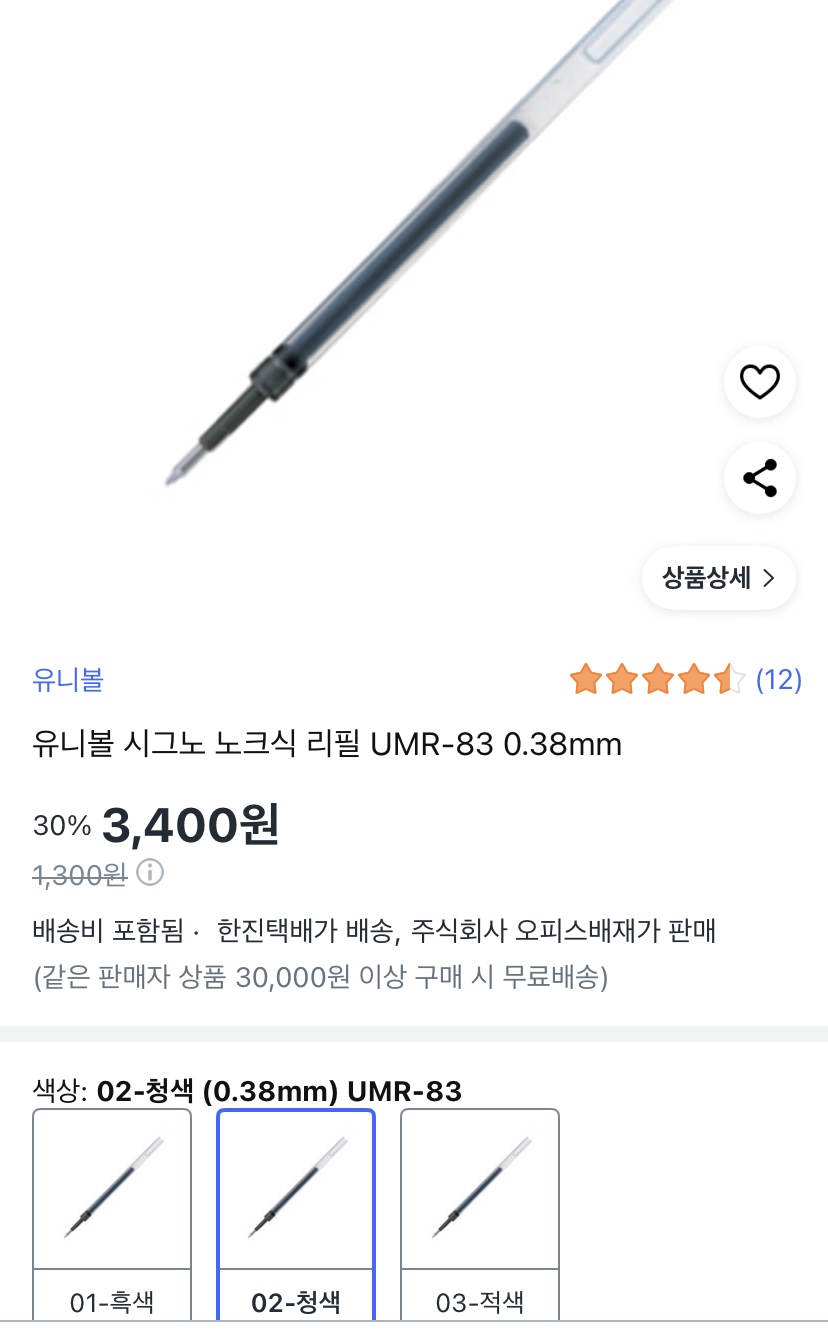Pick the 03-적색 color option

click(480, 1213)
